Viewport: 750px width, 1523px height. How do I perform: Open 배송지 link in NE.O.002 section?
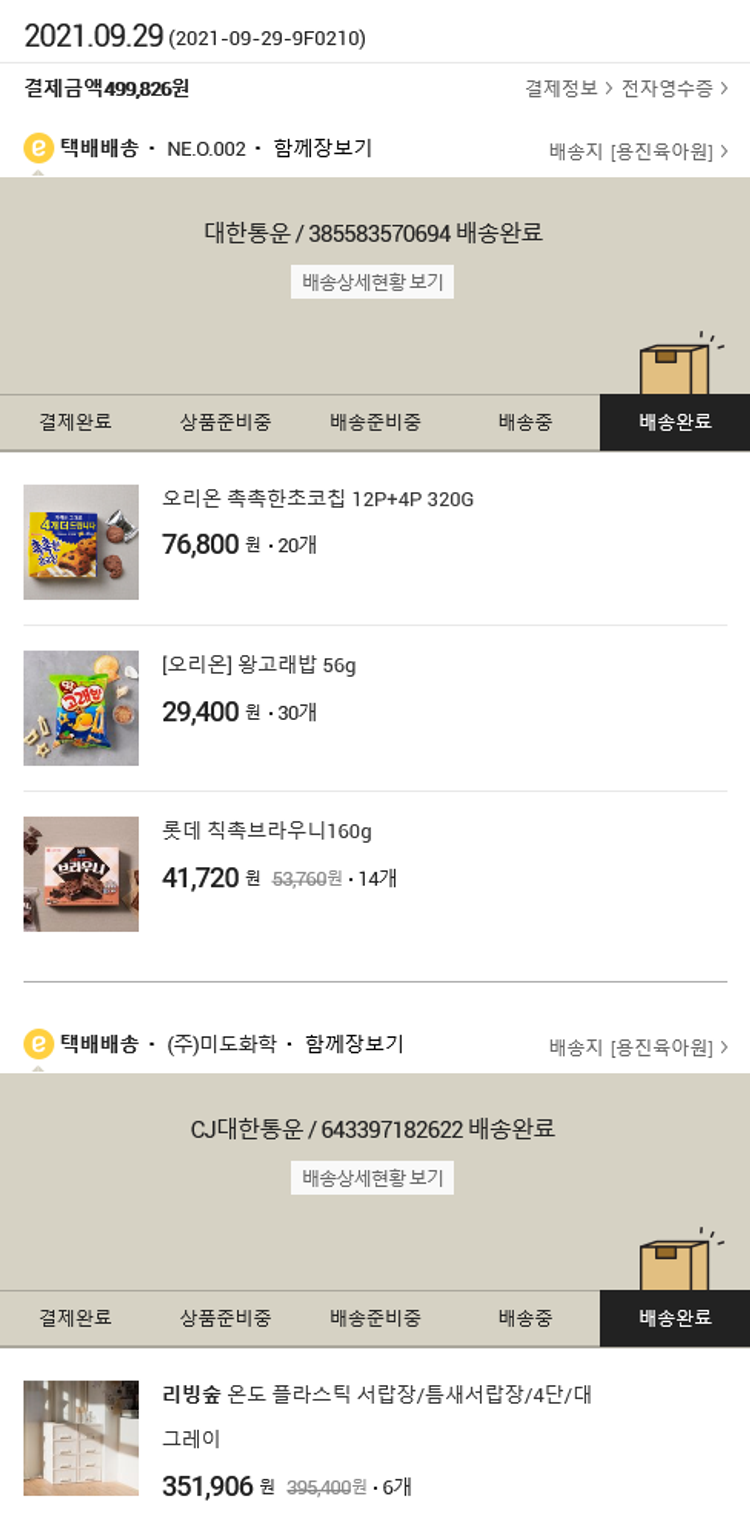(x=638, y=152)
